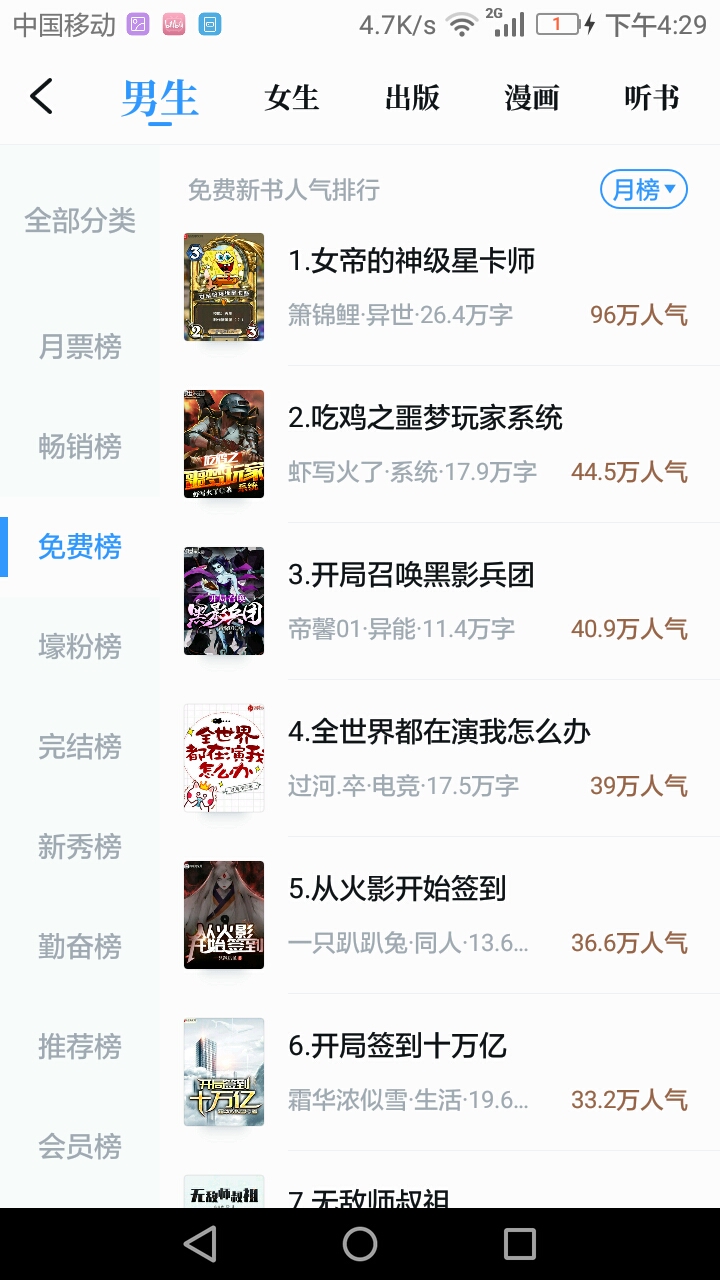Open the 月榜 ranking period dropdown
The image size is (720, 1280).
643,189
